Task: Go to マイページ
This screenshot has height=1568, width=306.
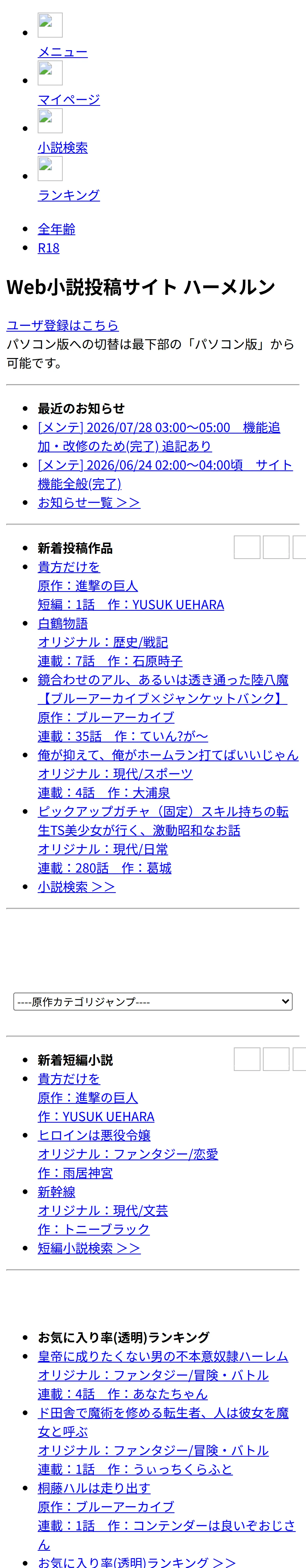Action: click(x=69, y=99)
